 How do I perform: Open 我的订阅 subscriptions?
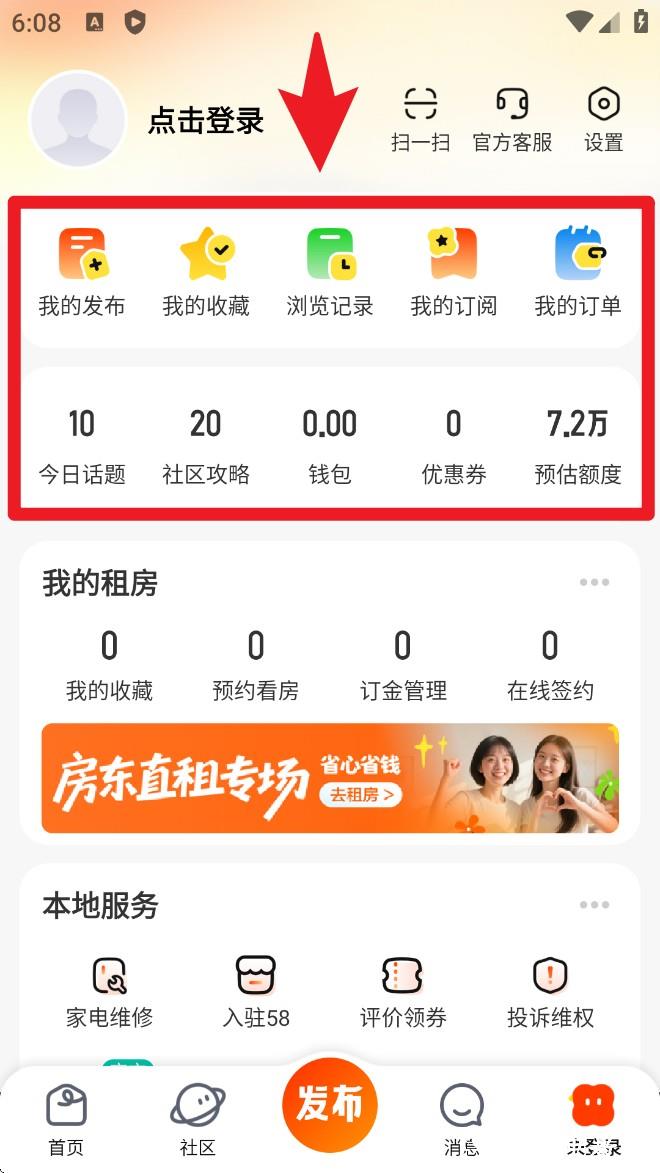tap(453, 273)
